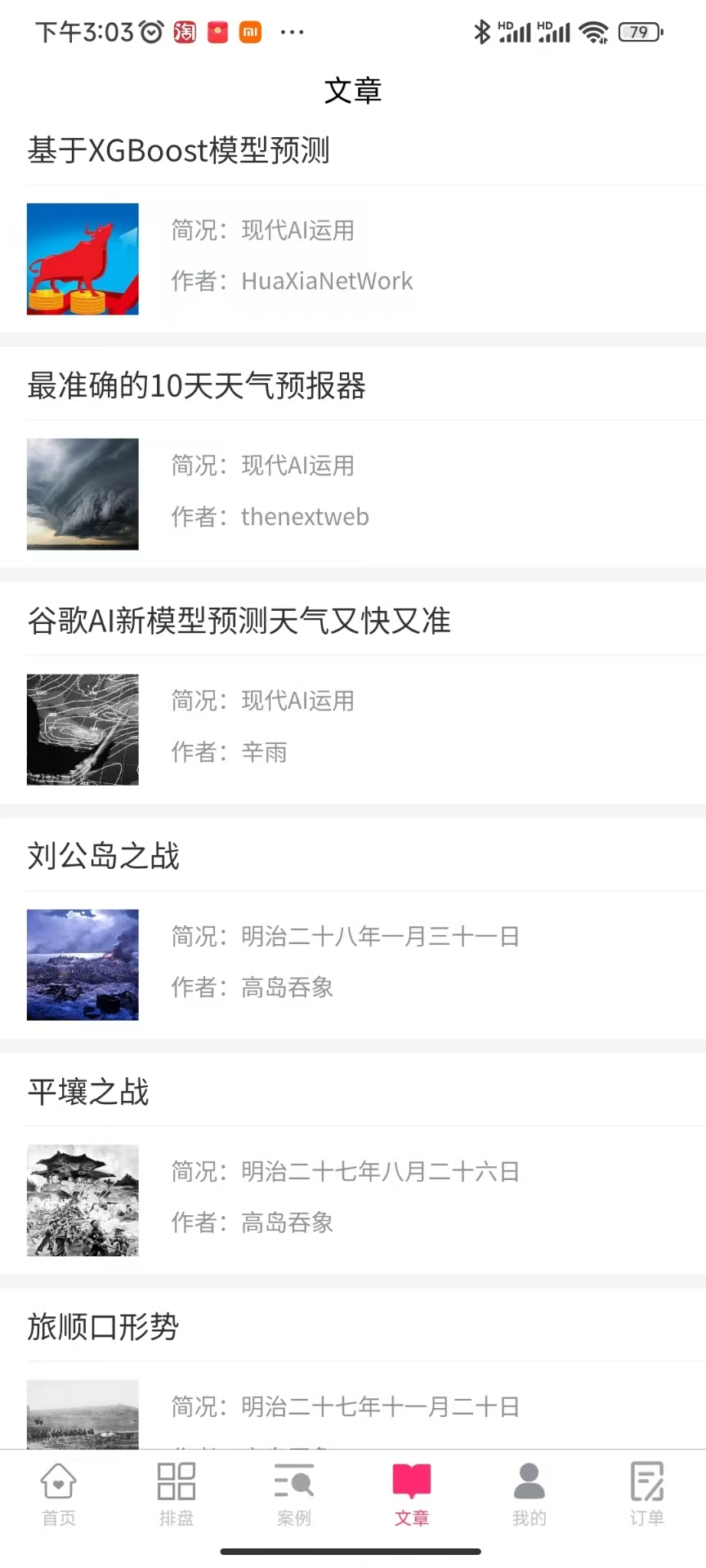Tap the highlighted 文章 book icon
Image resolution: width=706 pixels, height=1568 pixels.
click(x=411, y=1492)
